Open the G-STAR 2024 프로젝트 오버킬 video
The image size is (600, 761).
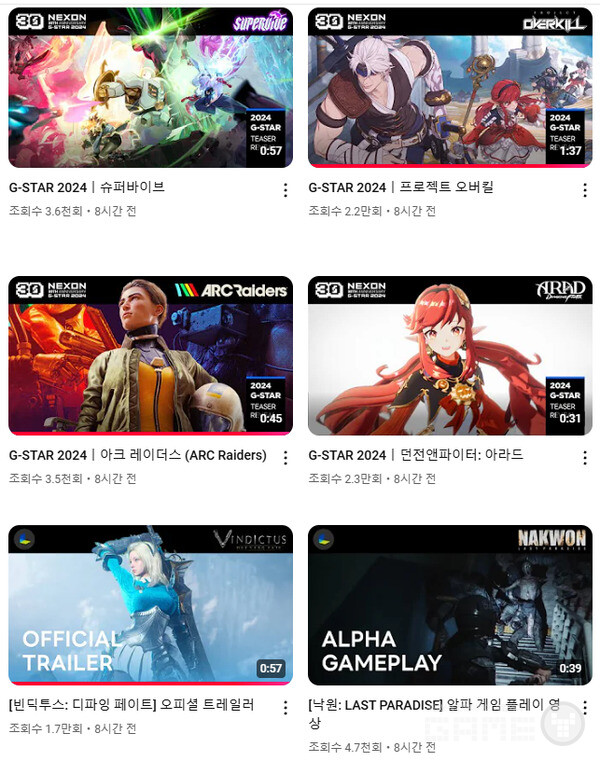[450, 87]
